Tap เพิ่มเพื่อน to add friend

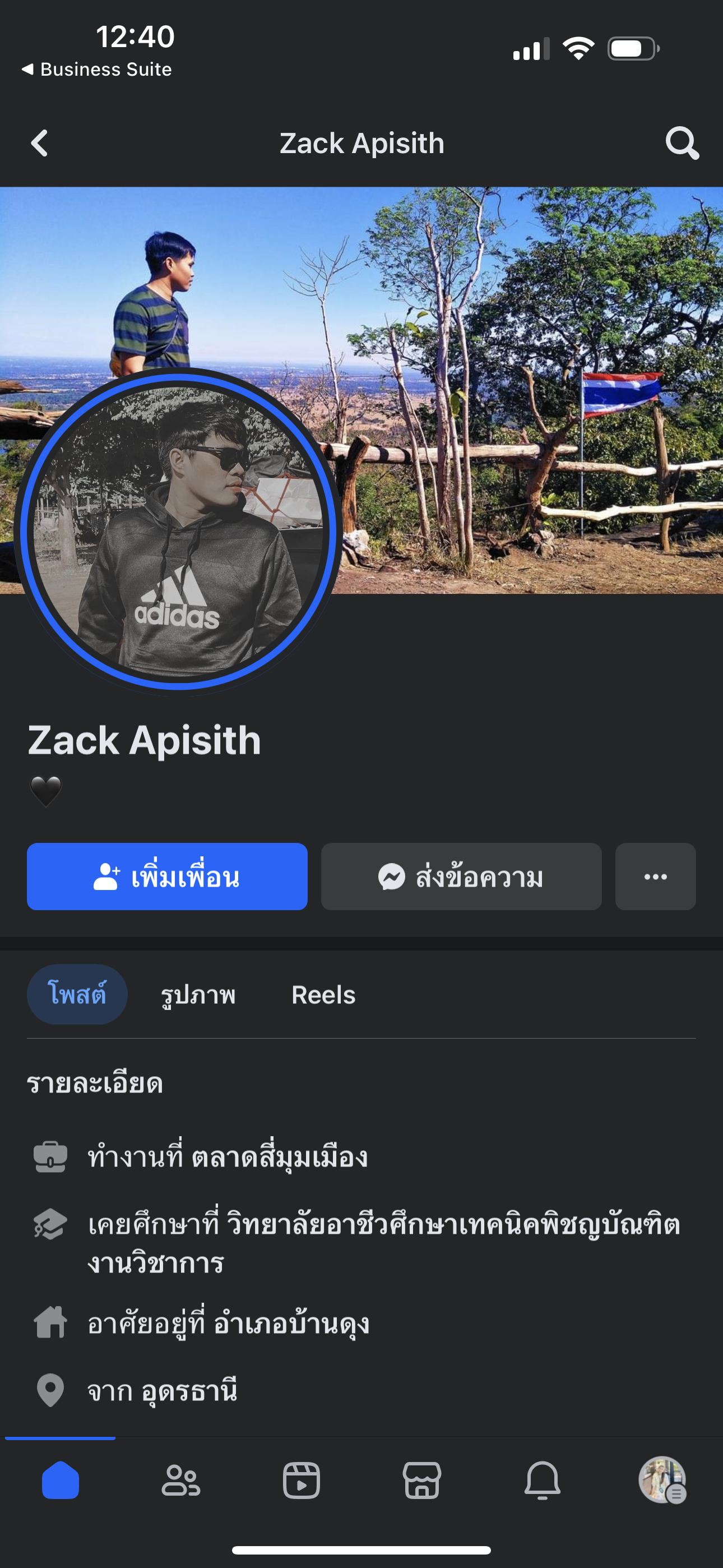pos(167,877)
